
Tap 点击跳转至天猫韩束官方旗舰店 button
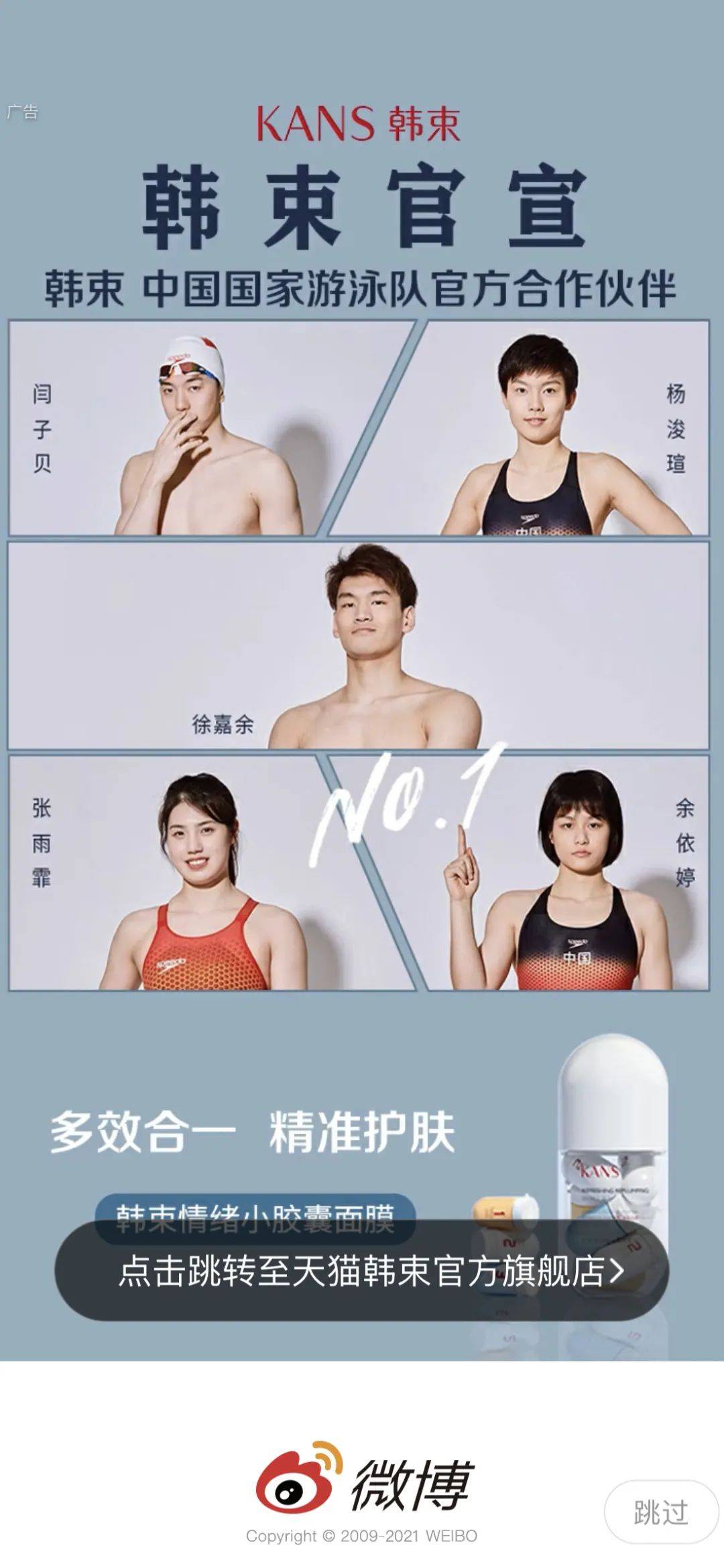coord(362,1270)
